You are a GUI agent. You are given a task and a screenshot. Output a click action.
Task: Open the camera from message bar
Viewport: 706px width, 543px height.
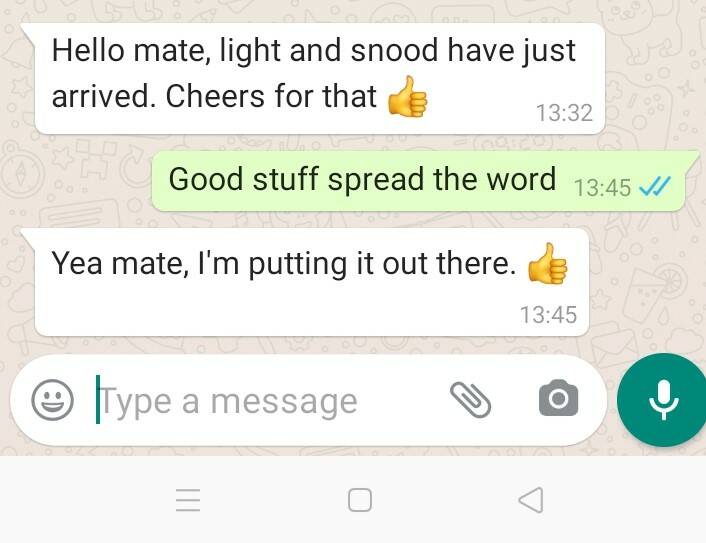point(558,400)
